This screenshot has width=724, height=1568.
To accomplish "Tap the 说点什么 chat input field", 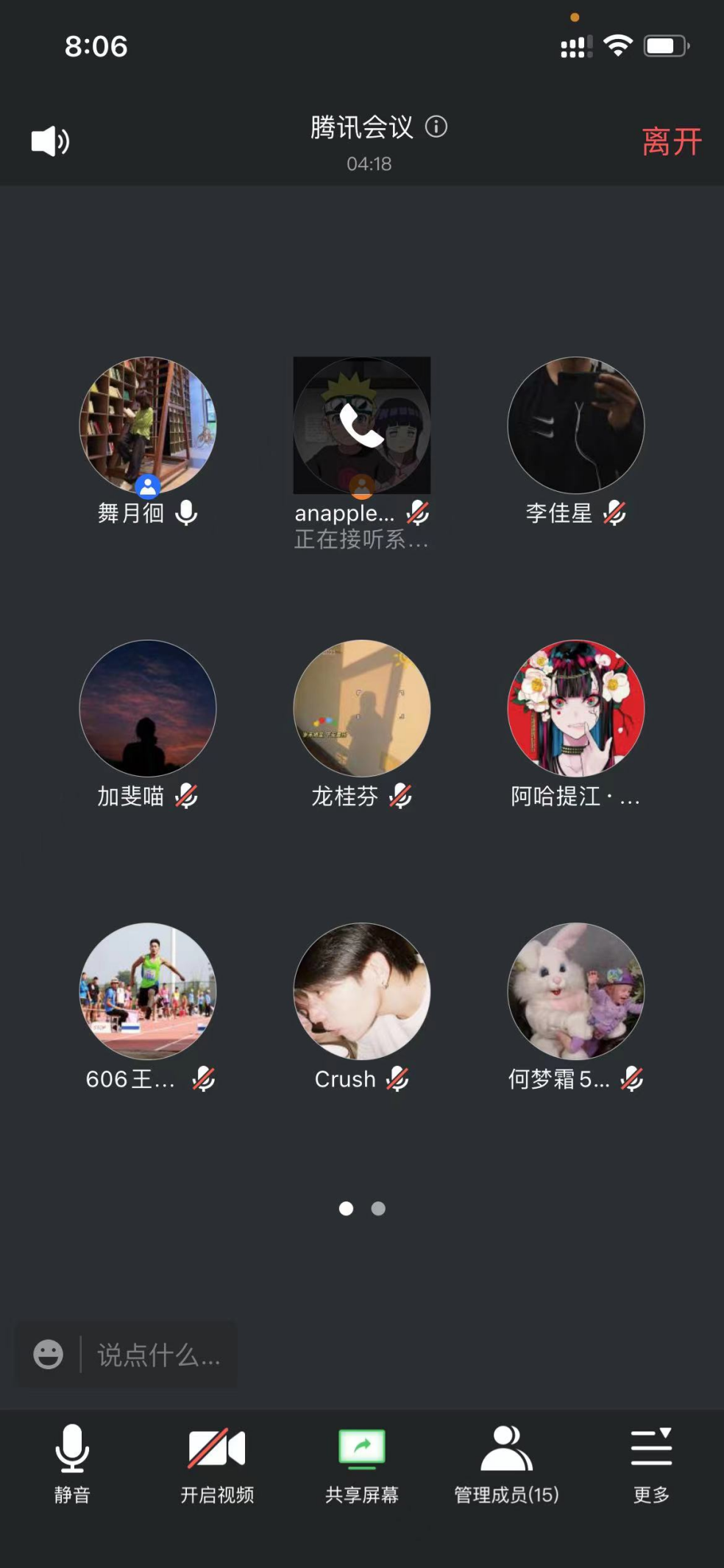I will [x=158, y=1355].
